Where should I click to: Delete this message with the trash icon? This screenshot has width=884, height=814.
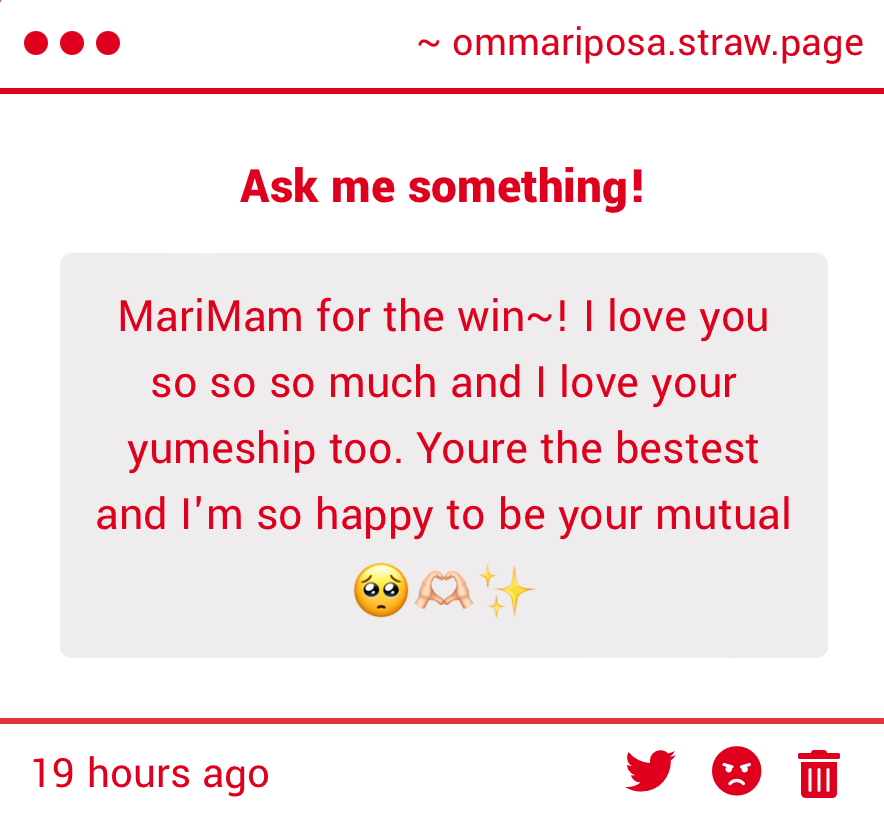click(819, 773)
